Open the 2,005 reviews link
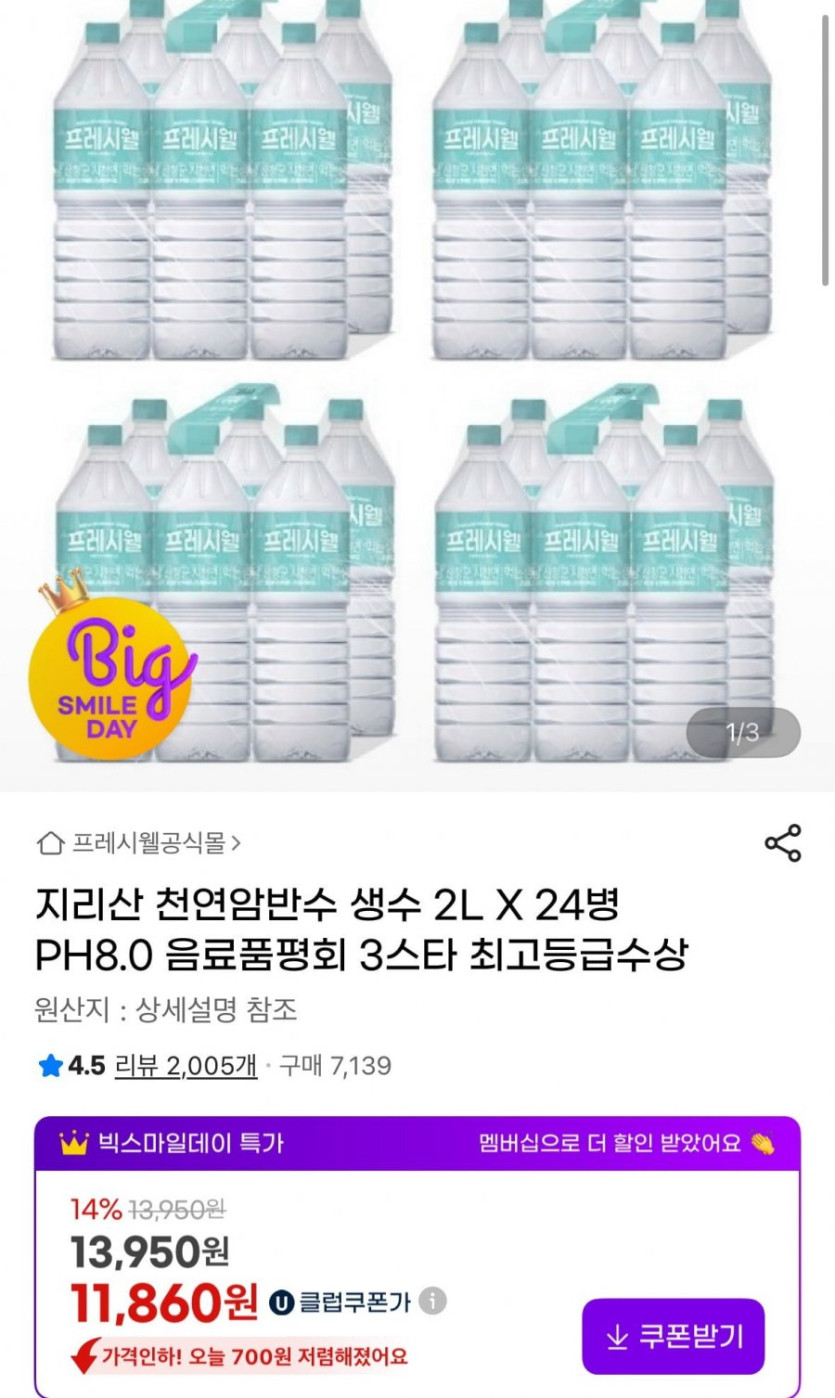This screenshot has height=1398, width=835. (186, 1066)
